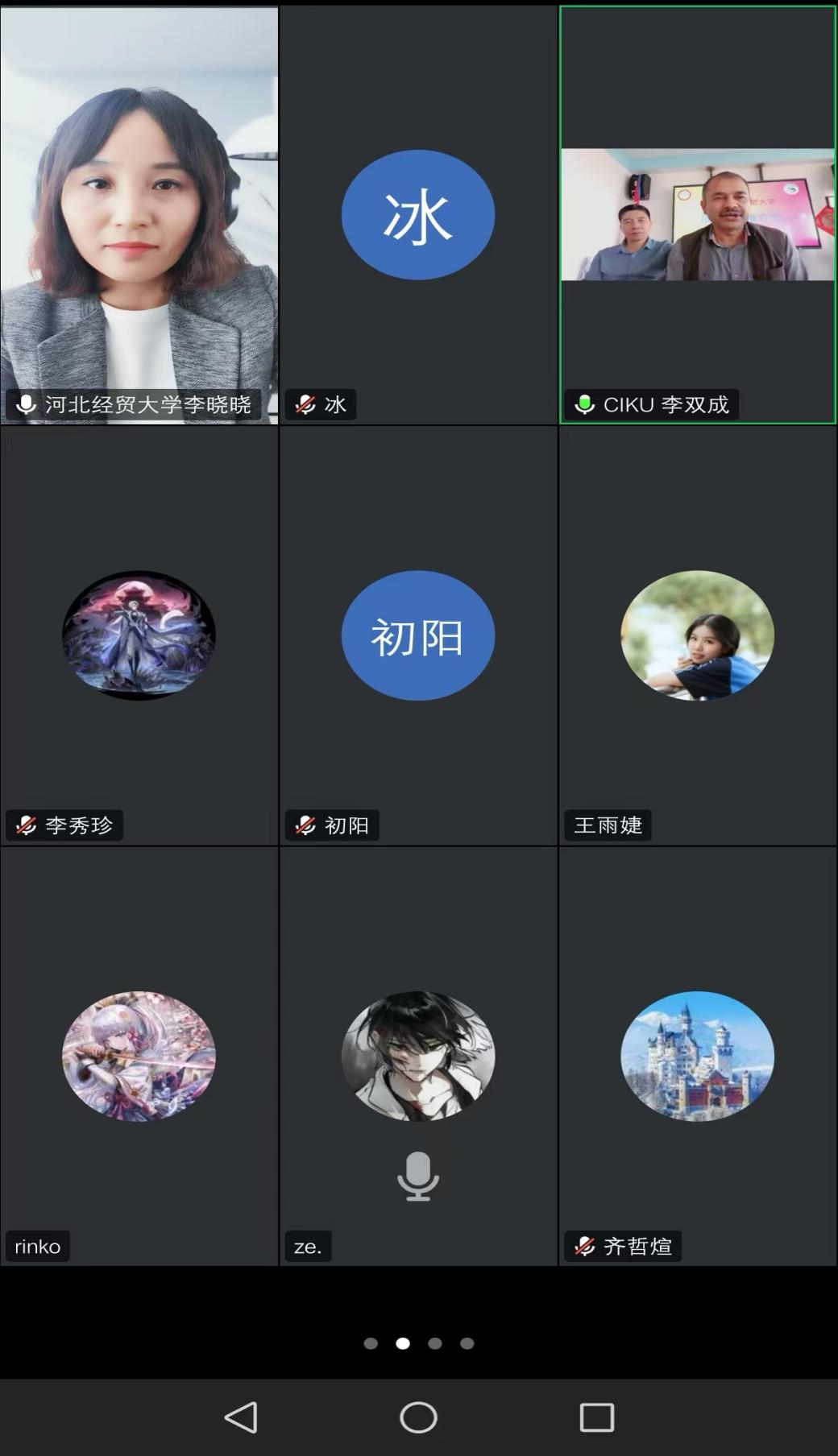Select the 河北经贸大学李晓晓 video tile
Image resolution: width=838 pixels, height=1456 pixels.
point(139,215)
